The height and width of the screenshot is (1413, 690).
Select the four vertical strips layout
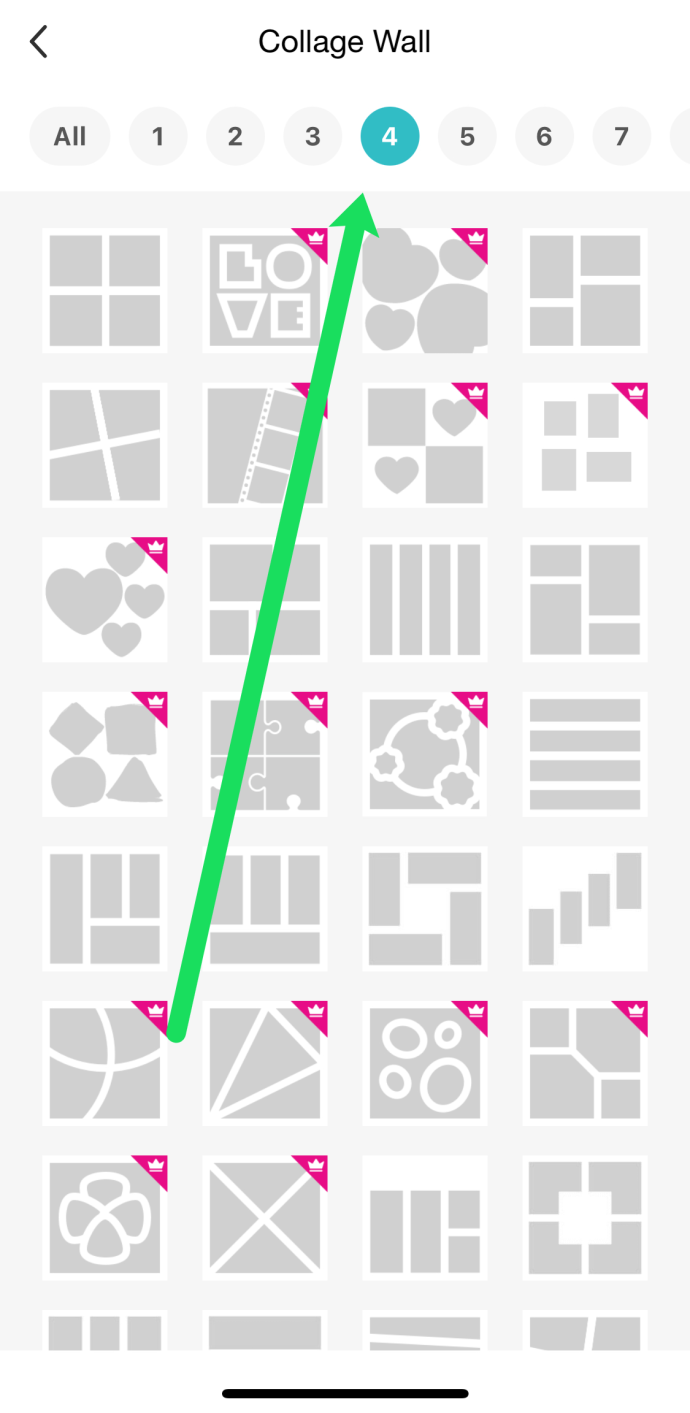pos(425,600)
